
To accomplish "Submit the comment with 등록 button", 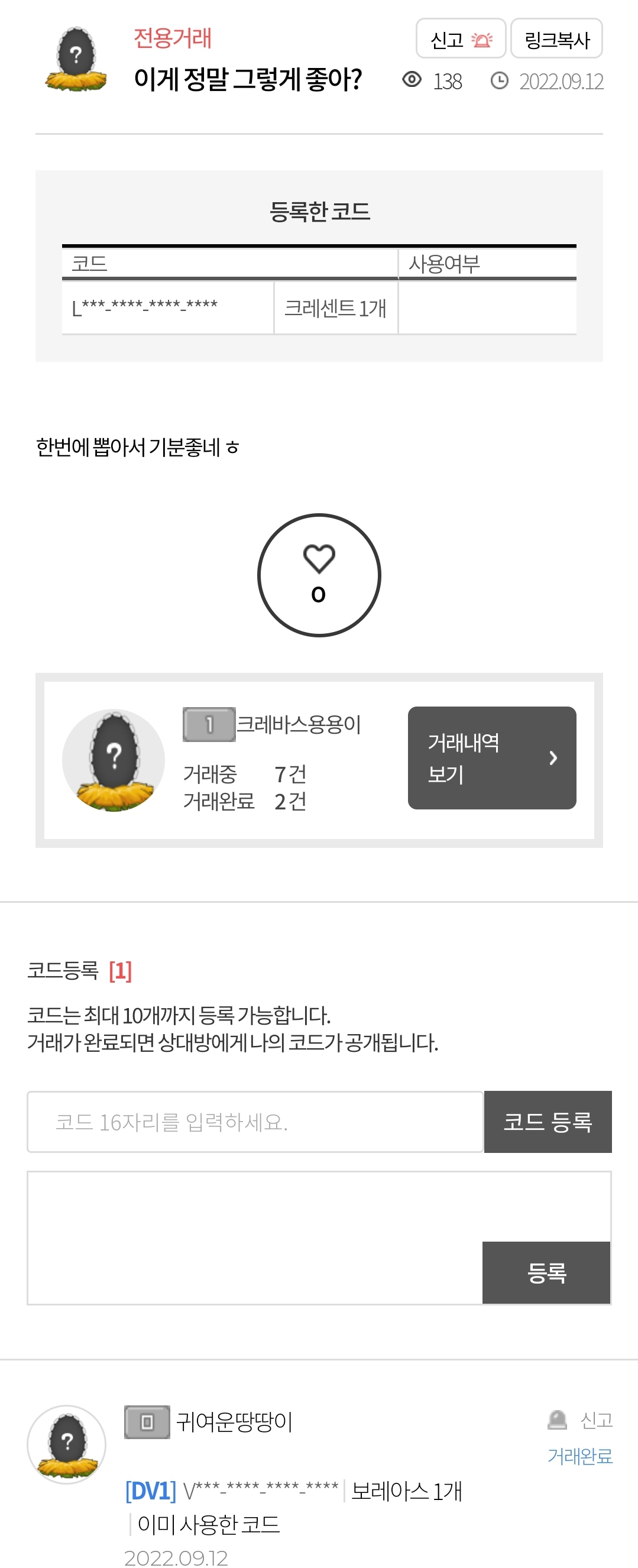I will [546, 1272].
